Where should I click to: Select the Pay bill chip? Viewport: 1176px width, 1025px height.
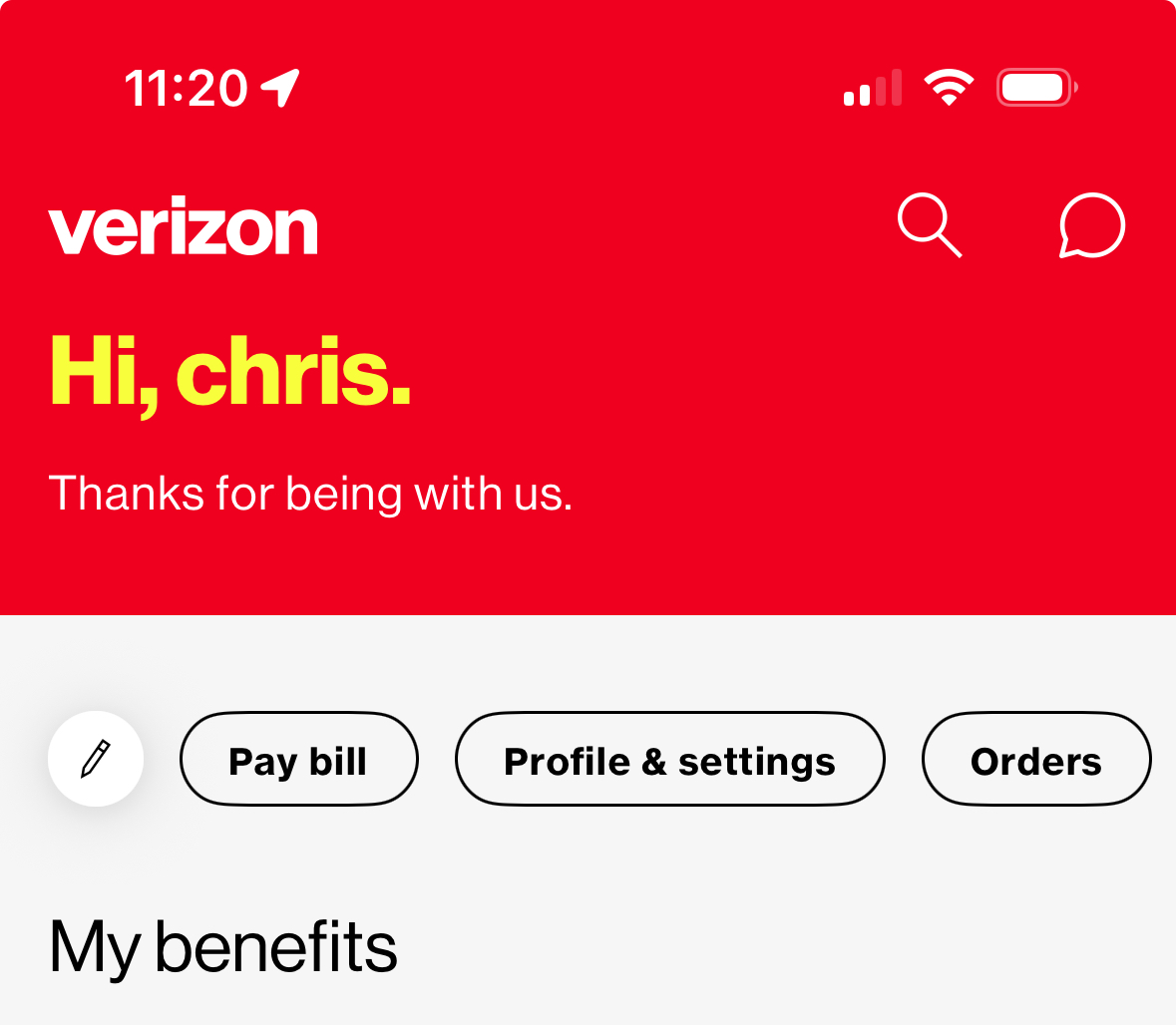[x=298, y=759]
